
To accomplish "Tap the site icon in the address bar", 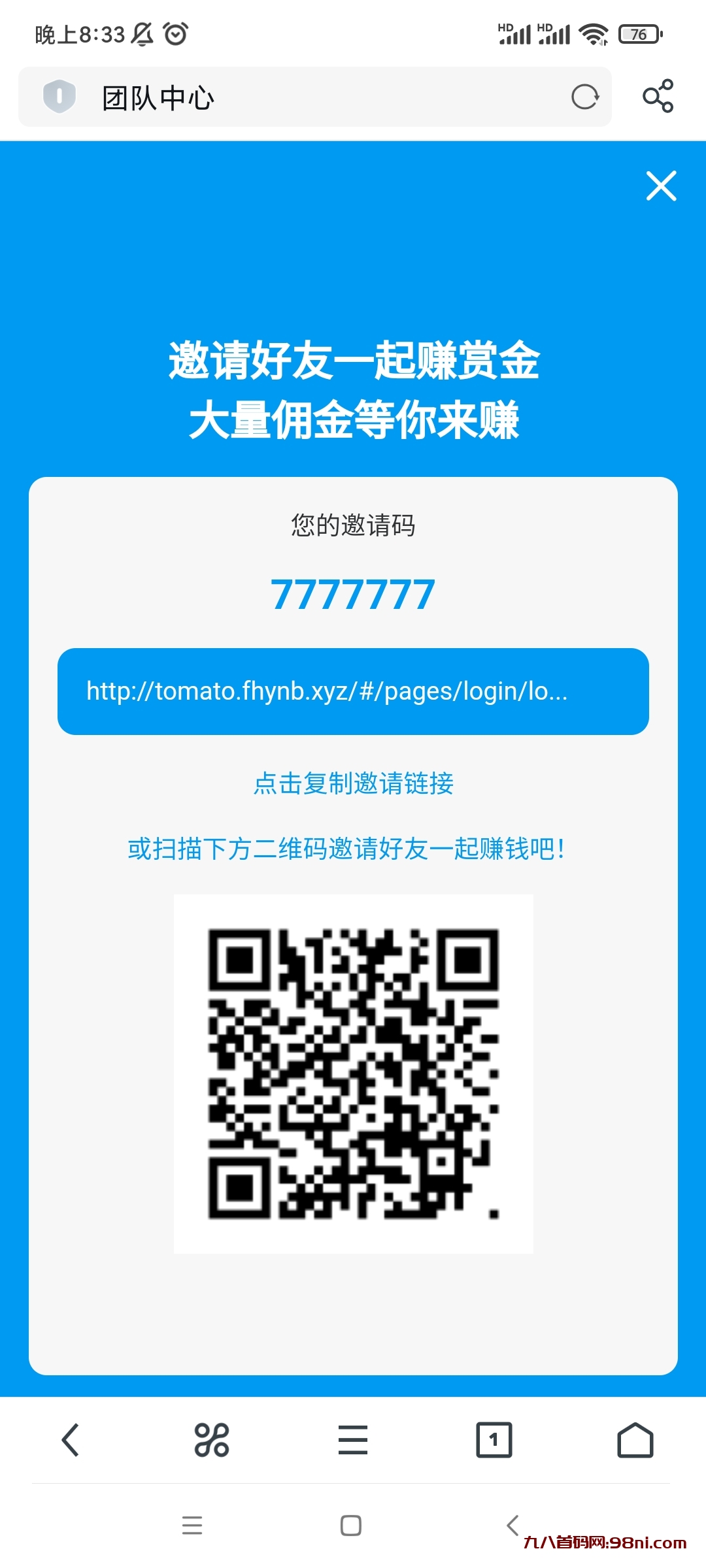I will [59, 97].
